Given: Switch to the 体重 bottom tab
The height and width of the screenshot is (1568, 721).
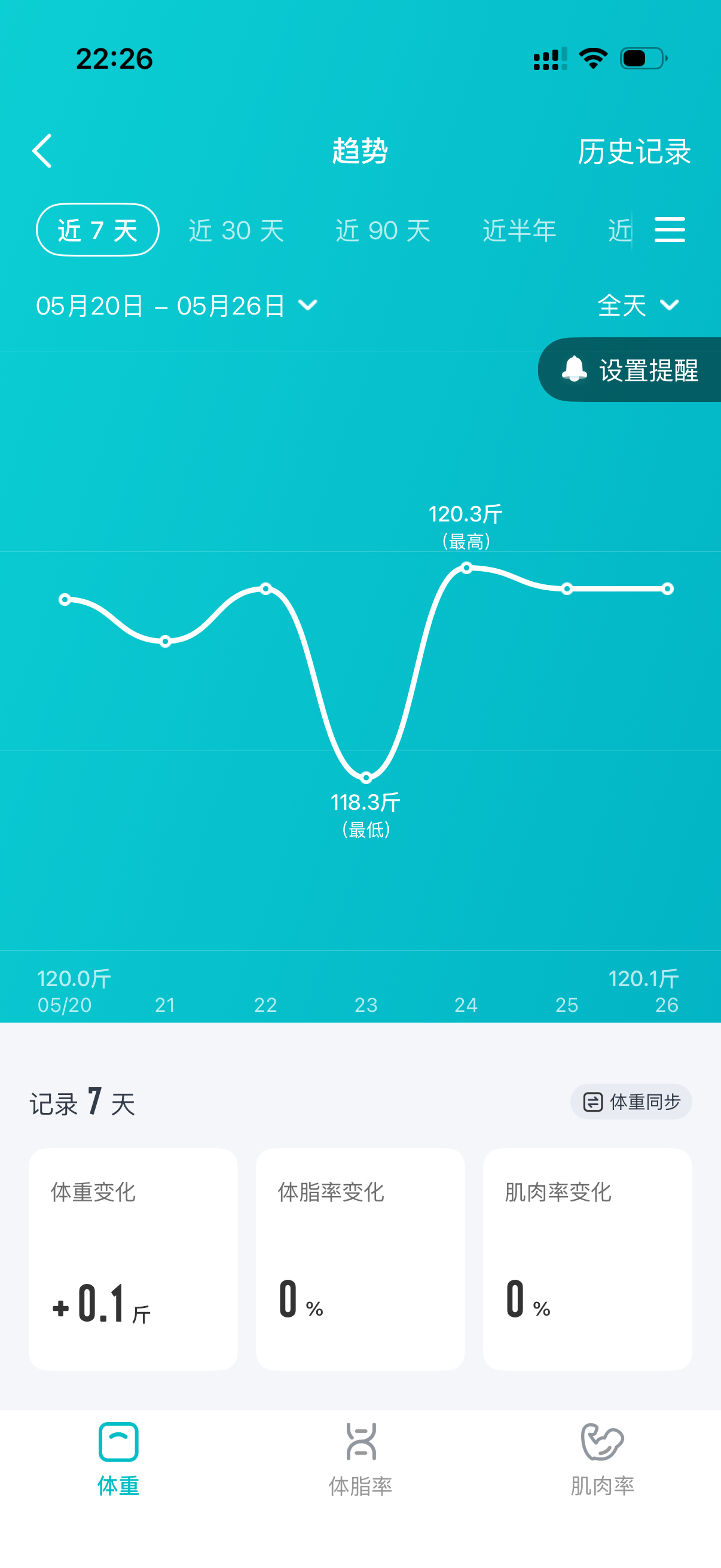Looking at the screenshot, I should tap(118, 1459).
